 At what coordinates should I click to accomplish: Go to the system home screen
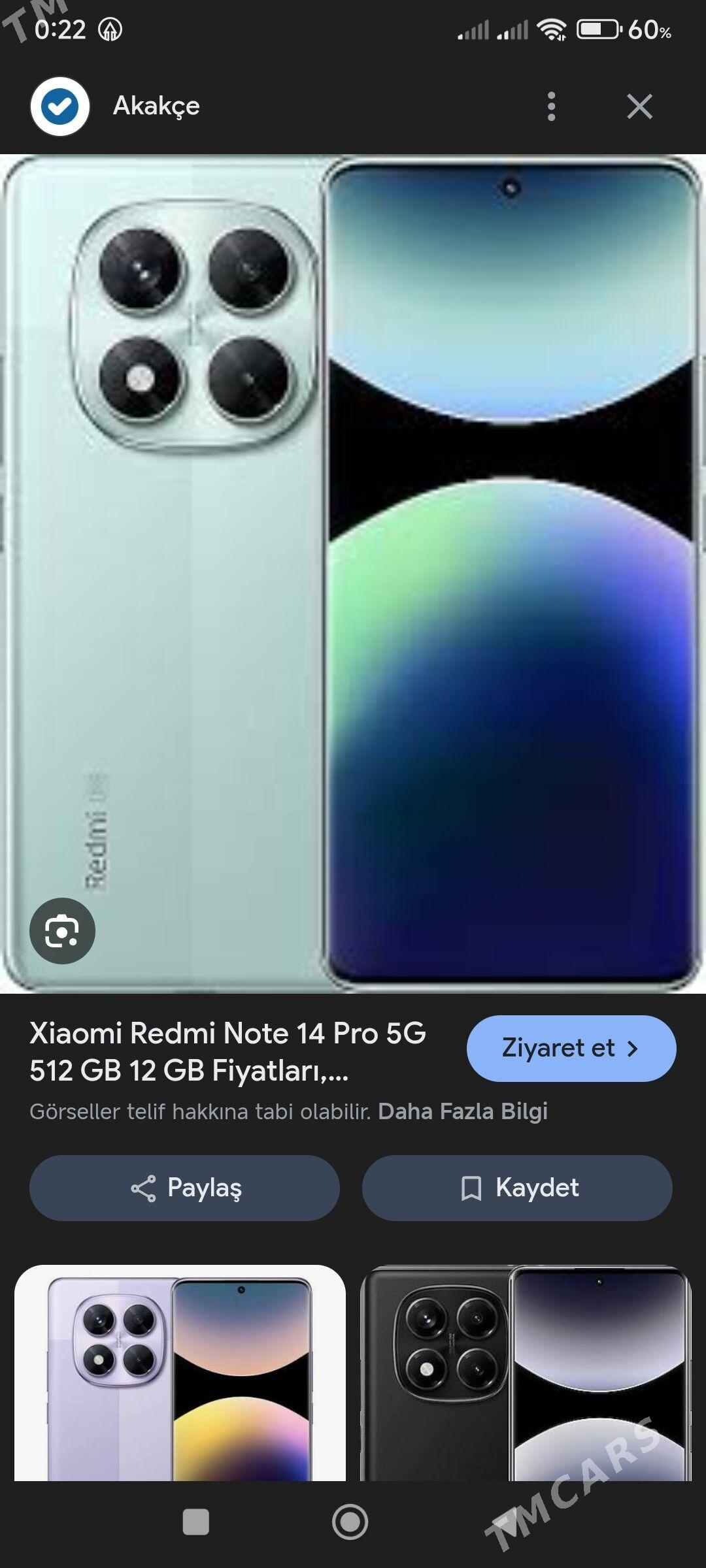[350, 1522]
